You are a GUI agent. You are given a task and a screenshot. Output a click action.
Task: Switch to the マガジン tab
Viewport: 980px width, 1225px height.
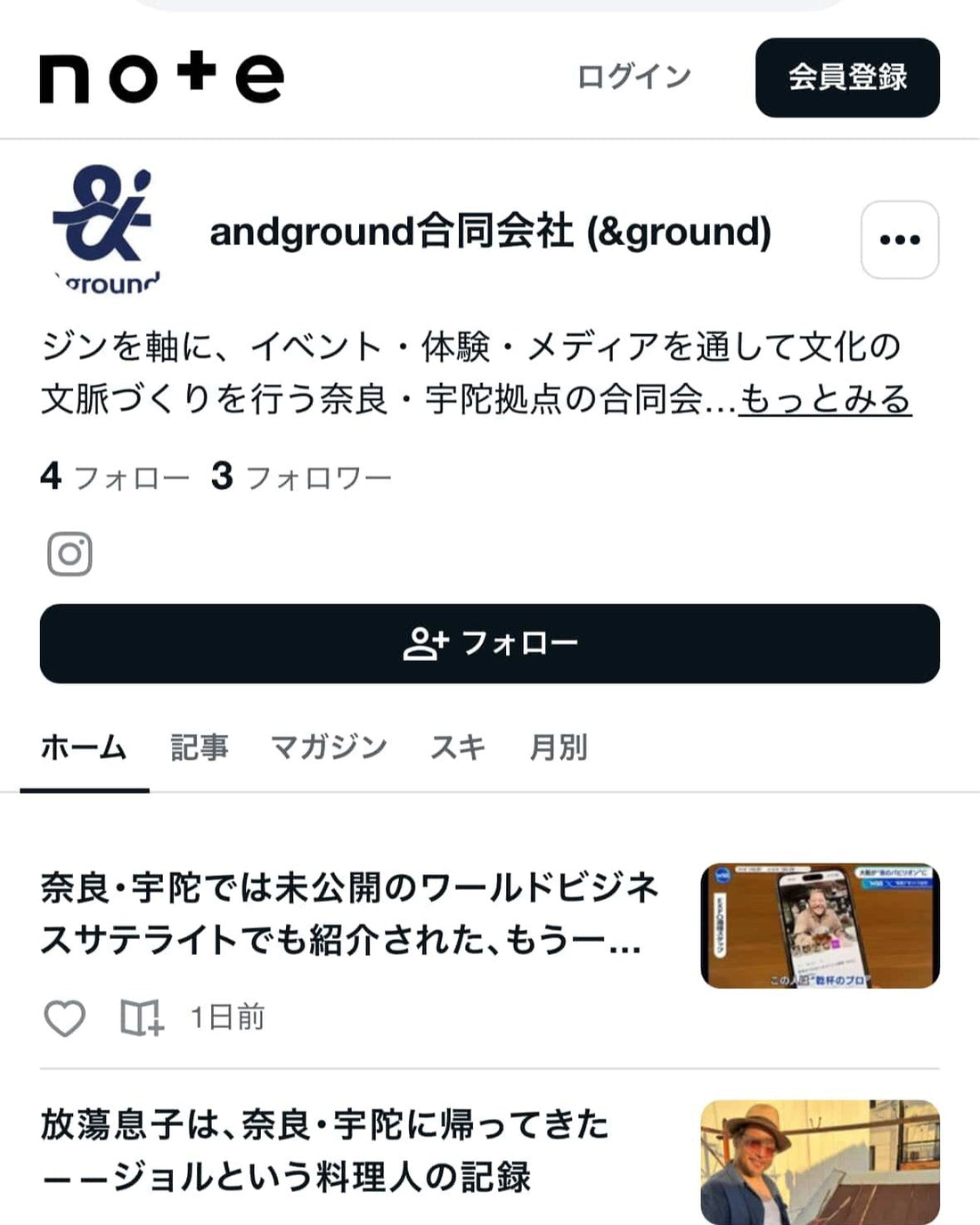(x=331, y=748)
